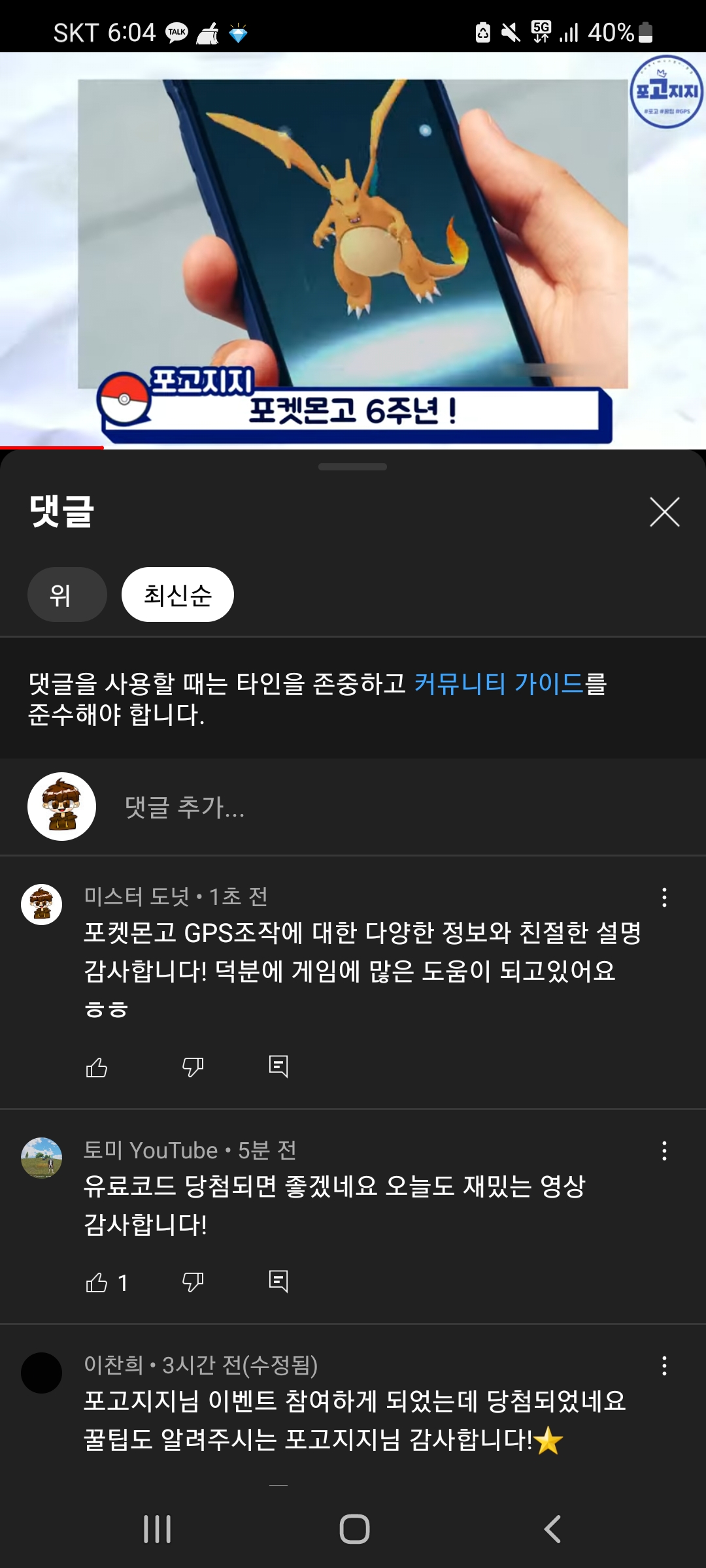
Task: Go back with the system back button
Action: point(552,1529)
